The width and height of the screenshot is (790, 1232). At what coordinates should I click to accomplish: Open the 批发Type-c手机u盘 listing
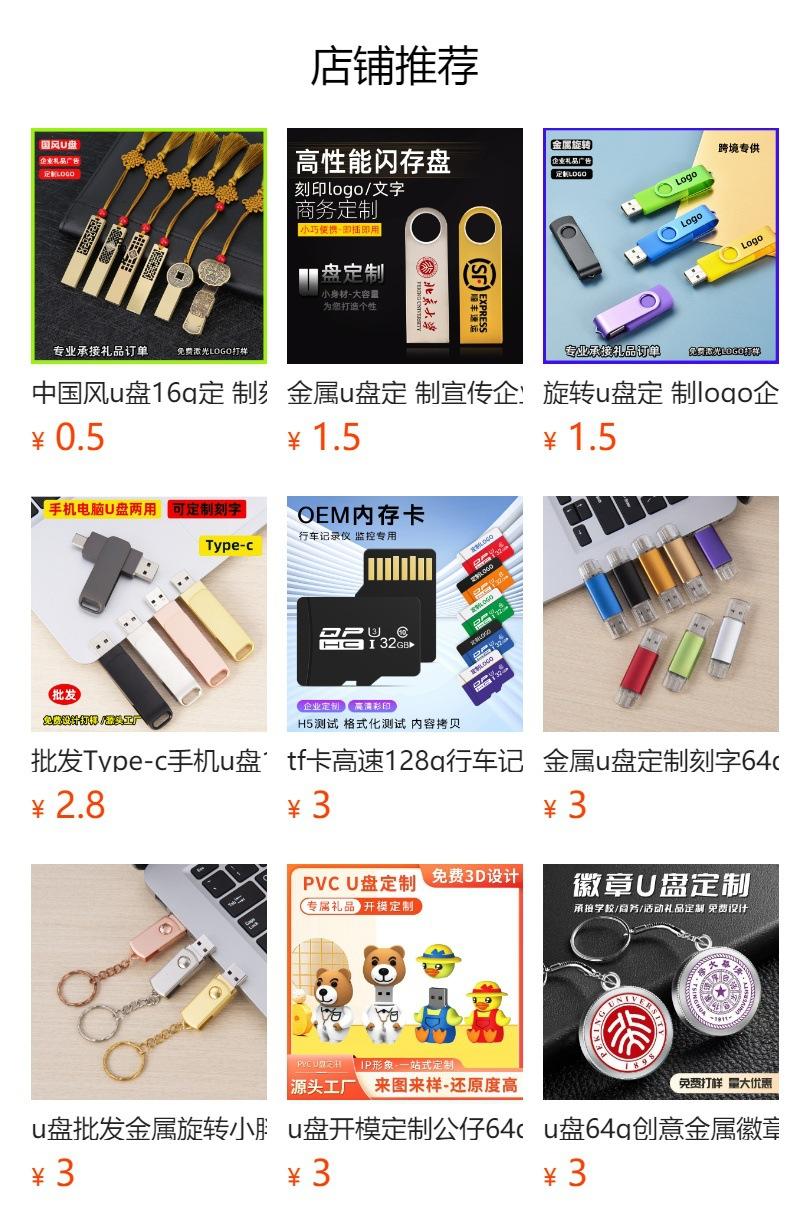149,614
